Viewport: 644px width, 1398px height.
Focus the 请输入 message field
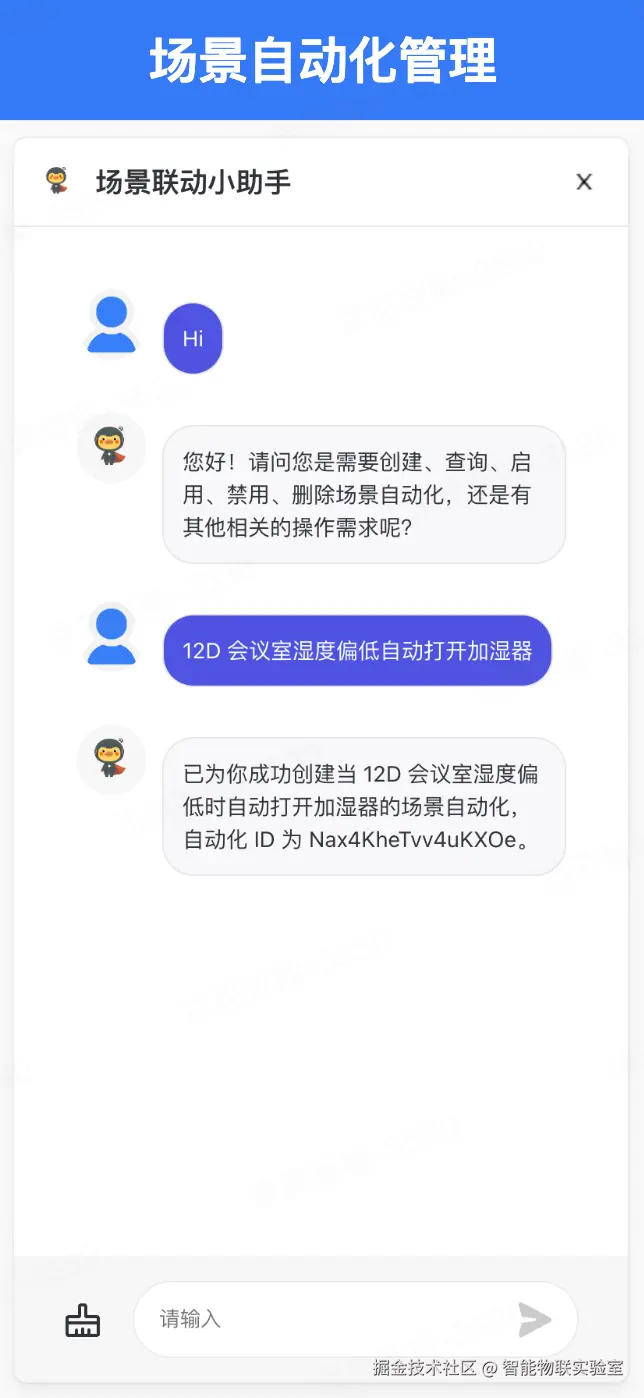tap(320, 1319)
